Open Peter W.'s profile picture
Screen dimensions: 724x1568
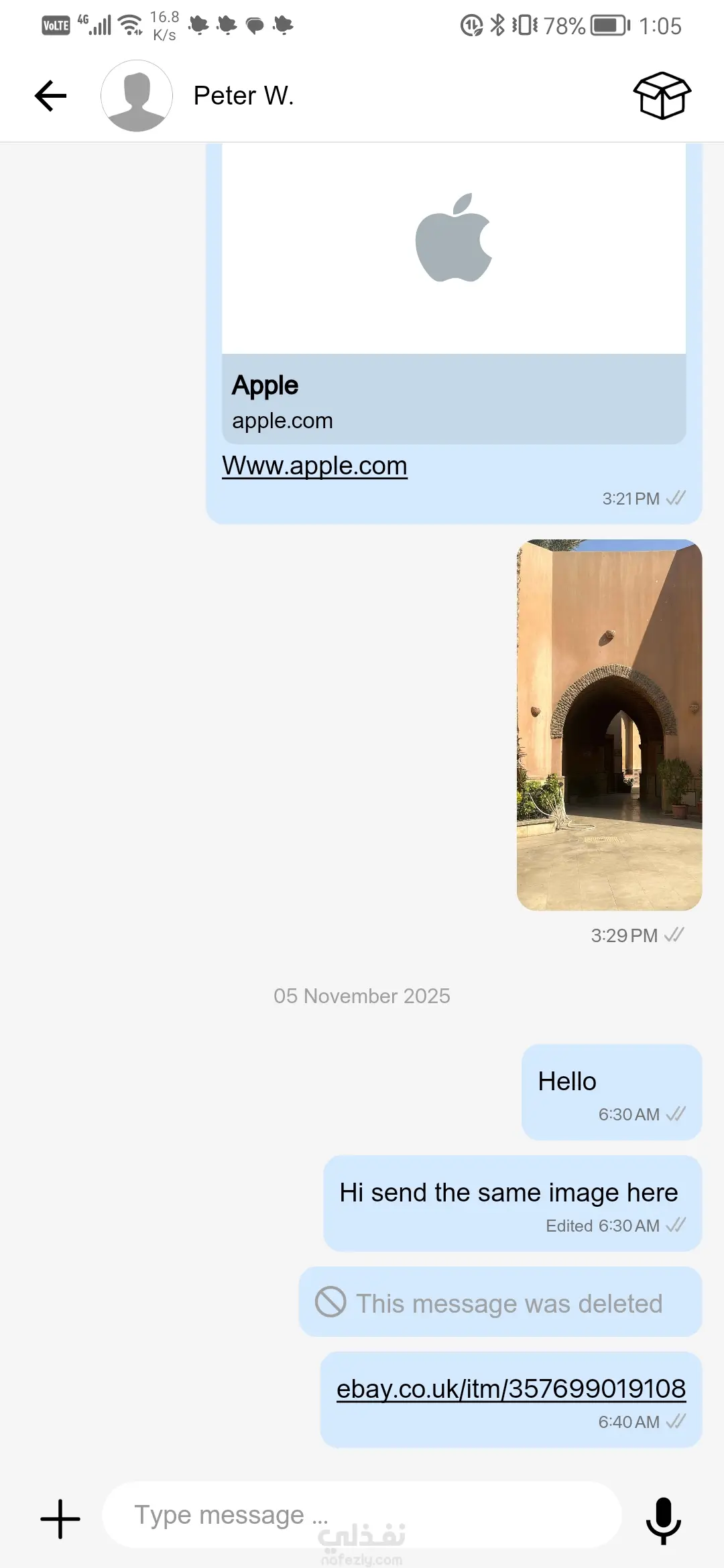137,96
